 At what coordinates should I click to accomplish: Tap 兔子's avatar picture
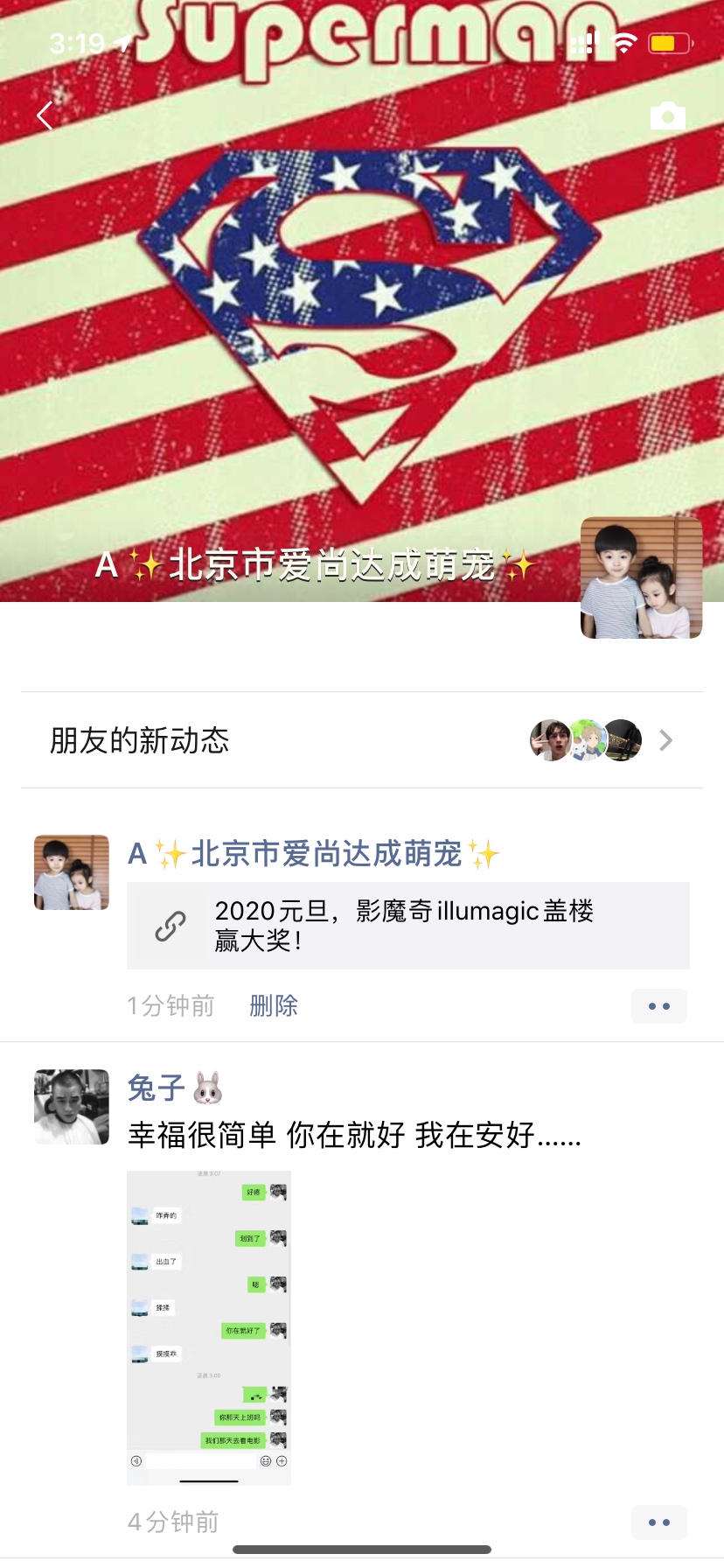[72, 1107]
